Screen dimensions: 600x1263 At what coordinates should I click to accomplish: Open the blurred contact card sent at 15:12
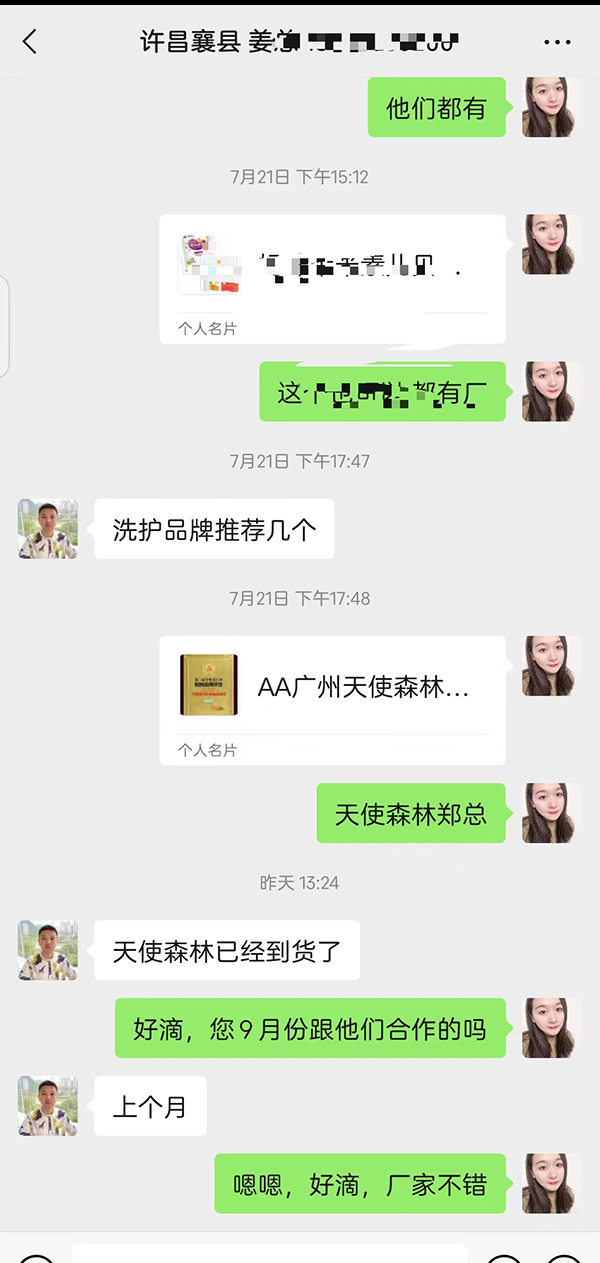[x=332, y=278]
